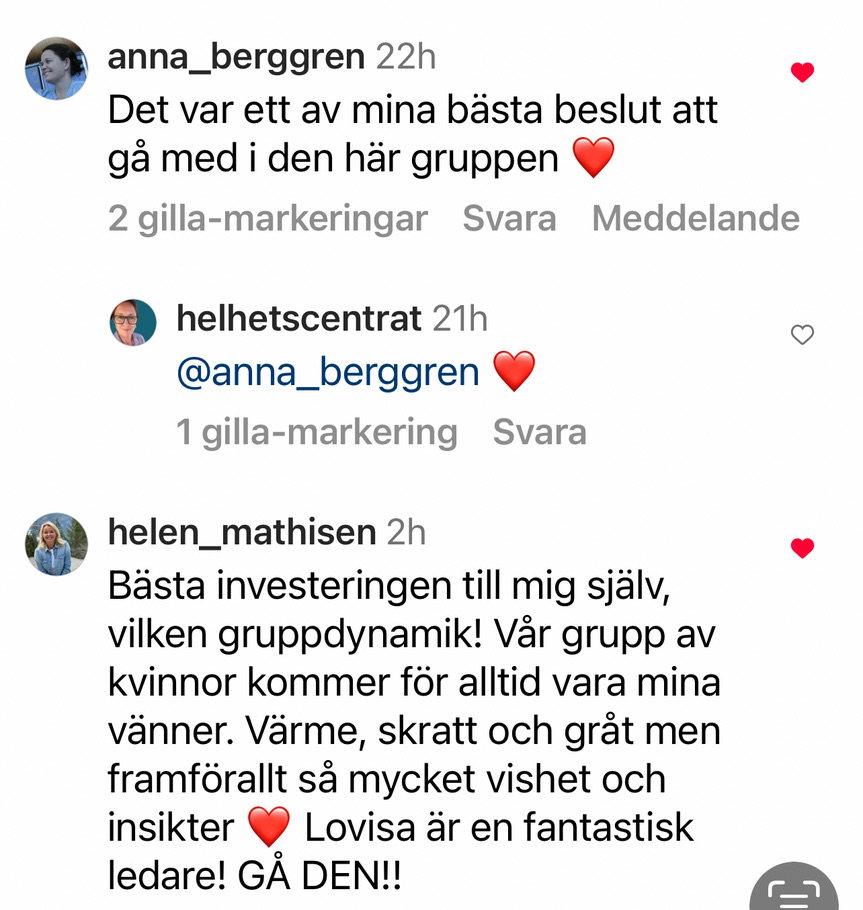Tap Meddelande under anna_berggren's comment
Viewport: 863px width, 910px height.
(695, 218)
